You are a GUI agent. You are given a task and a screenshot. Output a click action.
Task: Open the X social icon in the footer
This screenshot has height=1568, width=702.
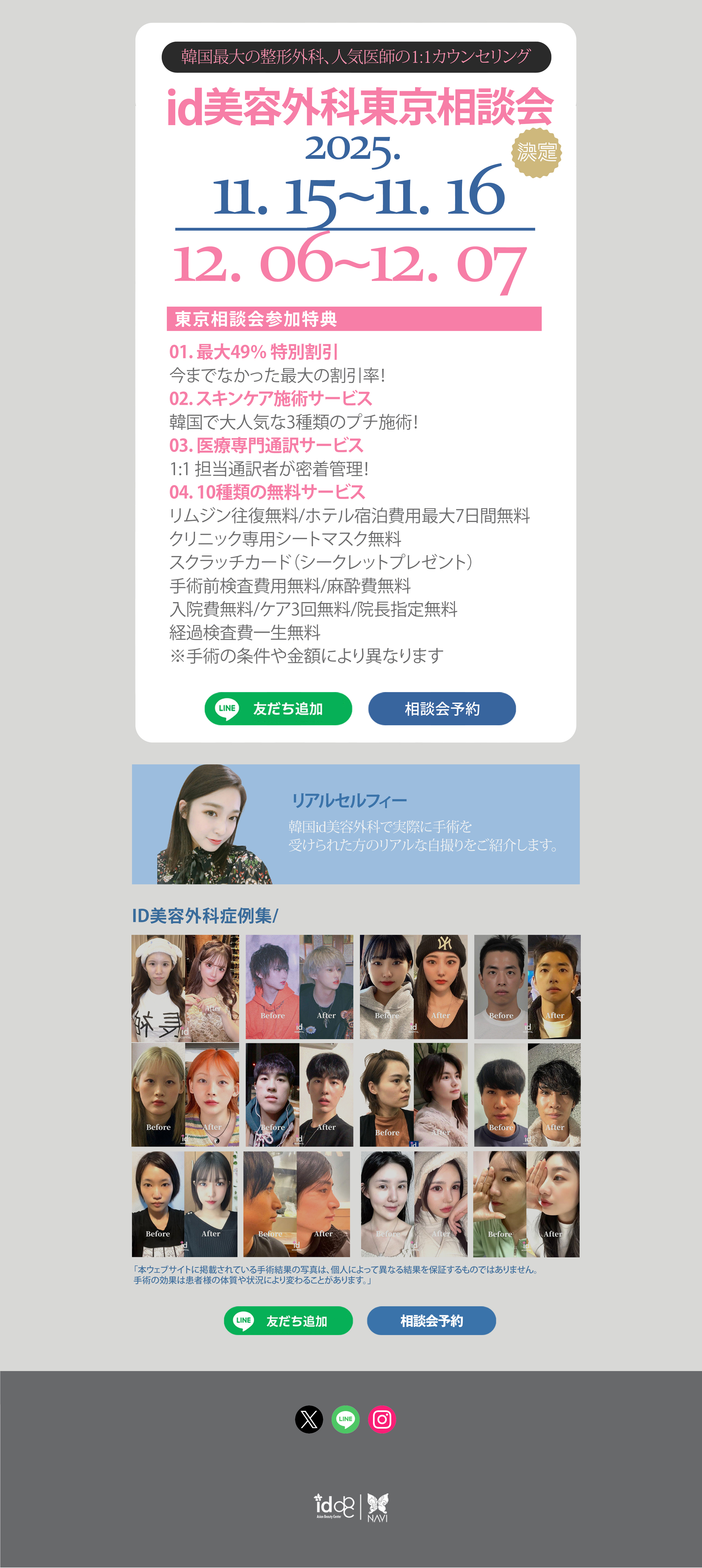coord(309,1419)
